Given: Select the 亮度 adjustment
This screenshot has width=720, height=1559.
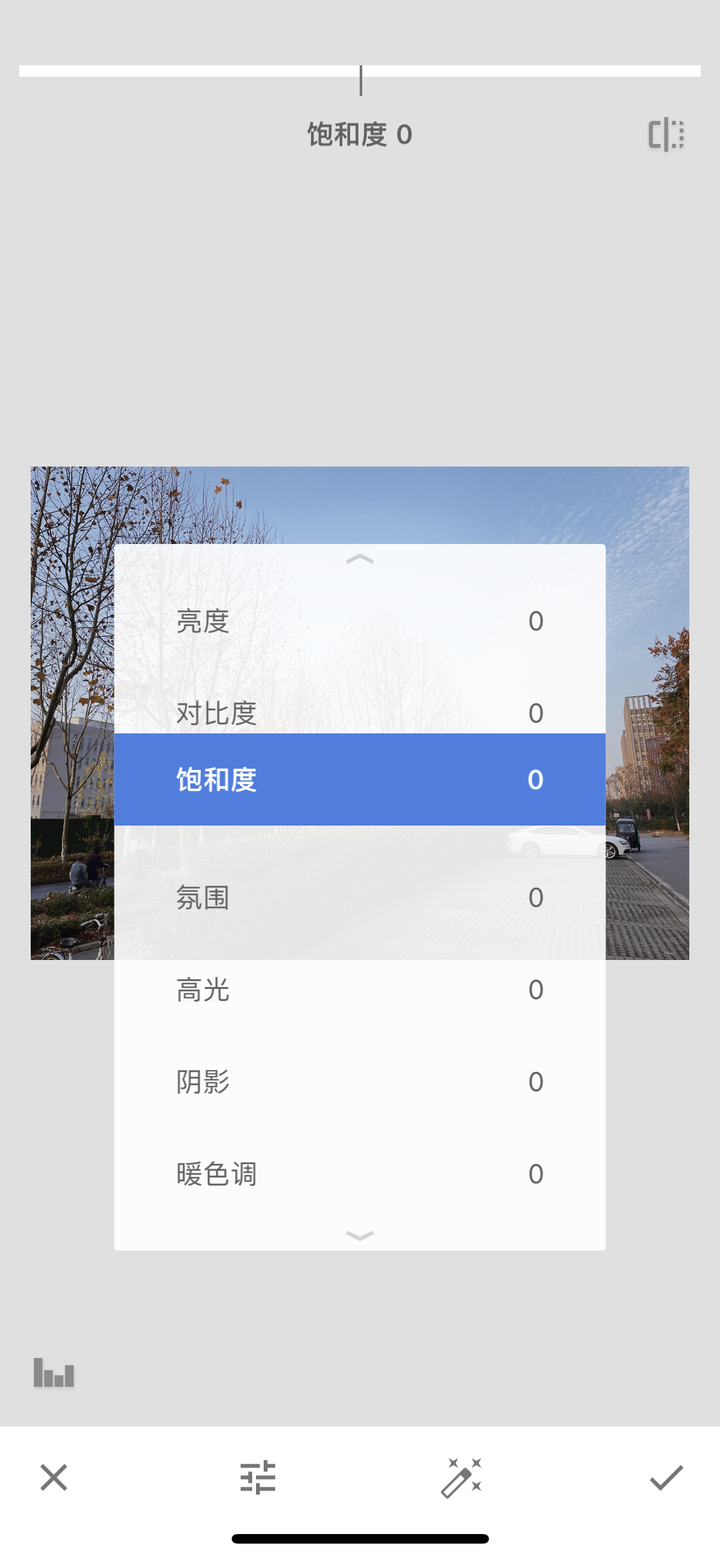Looking at the screenshot, I should pyautogui.click(x=359, y=621).
